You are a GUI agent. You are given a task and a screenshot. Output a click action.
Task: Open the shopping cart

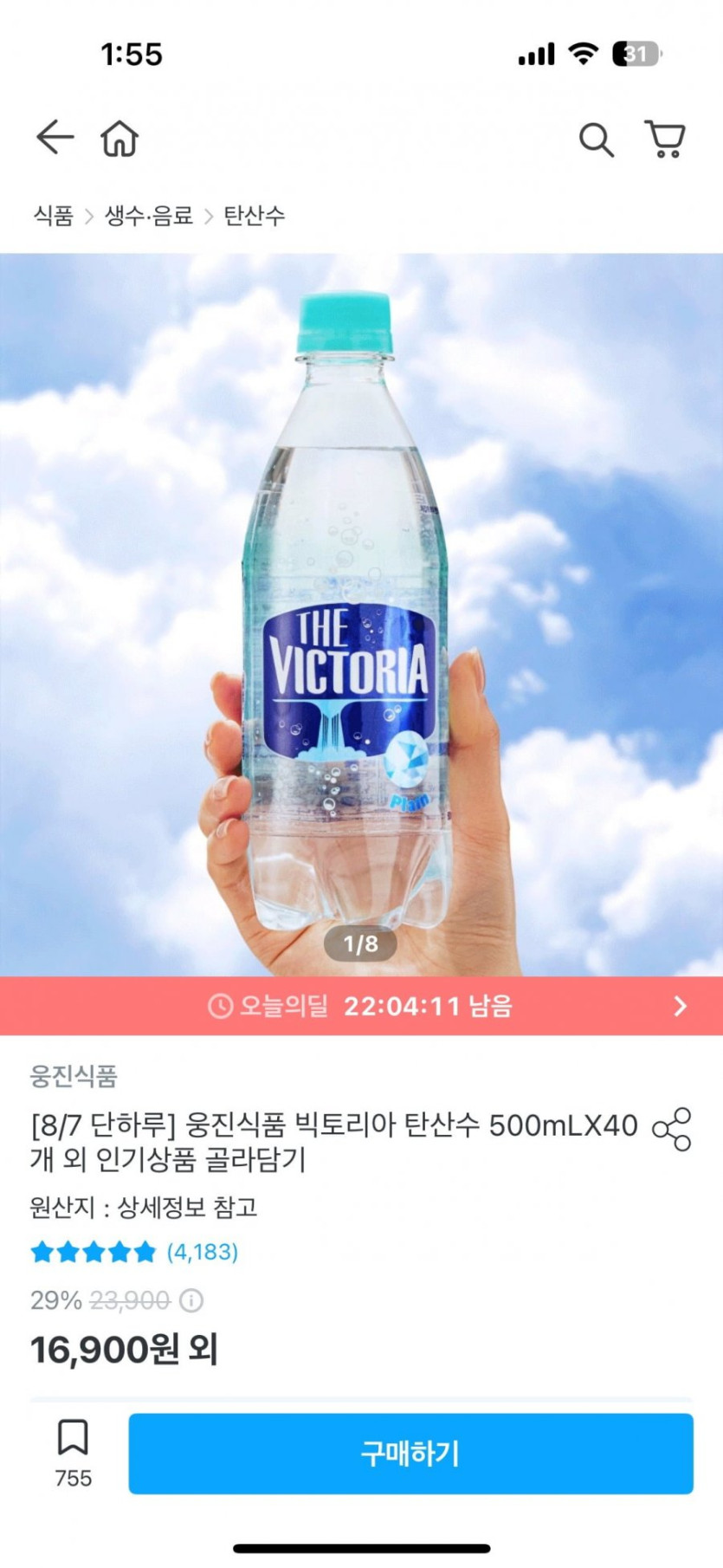[665, 139]
